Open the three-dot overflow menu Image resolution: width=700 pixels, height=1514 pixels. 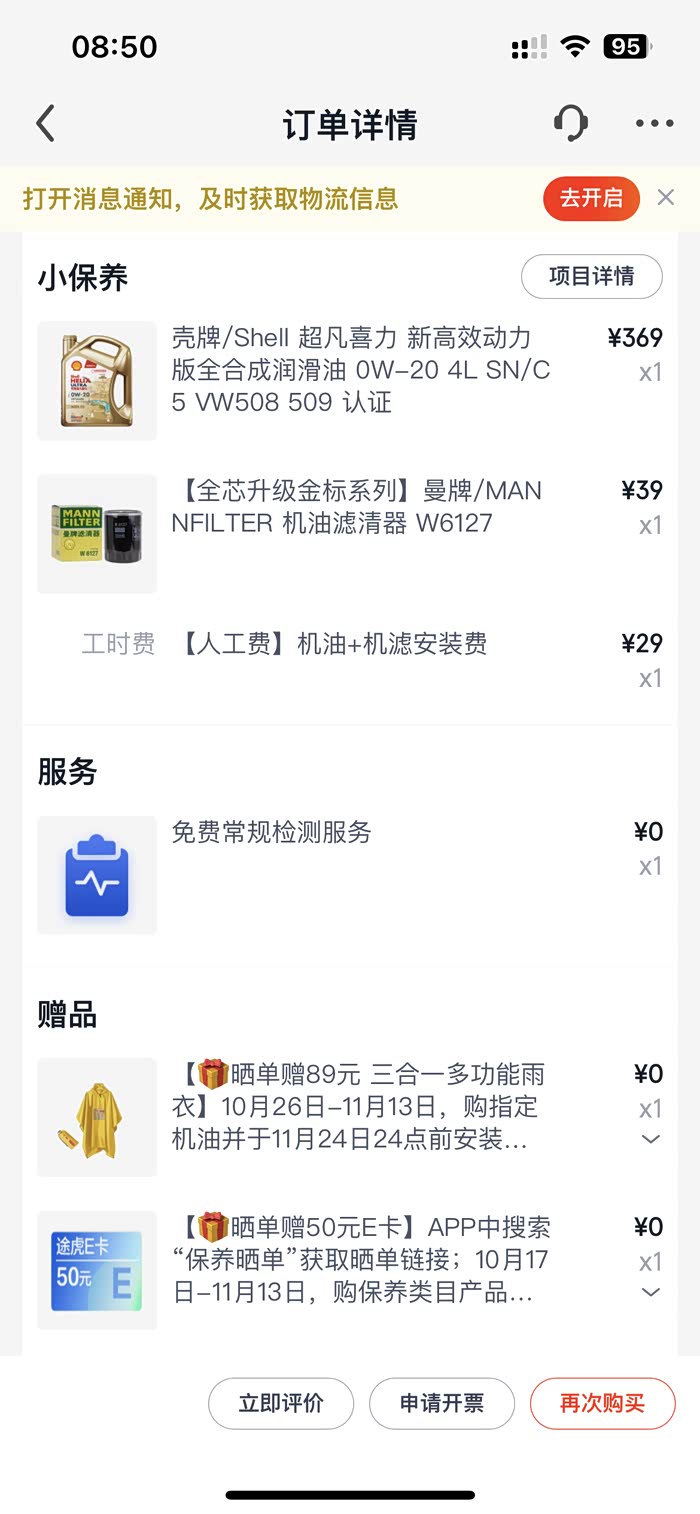pyautogui.click(x=654, y=124)
